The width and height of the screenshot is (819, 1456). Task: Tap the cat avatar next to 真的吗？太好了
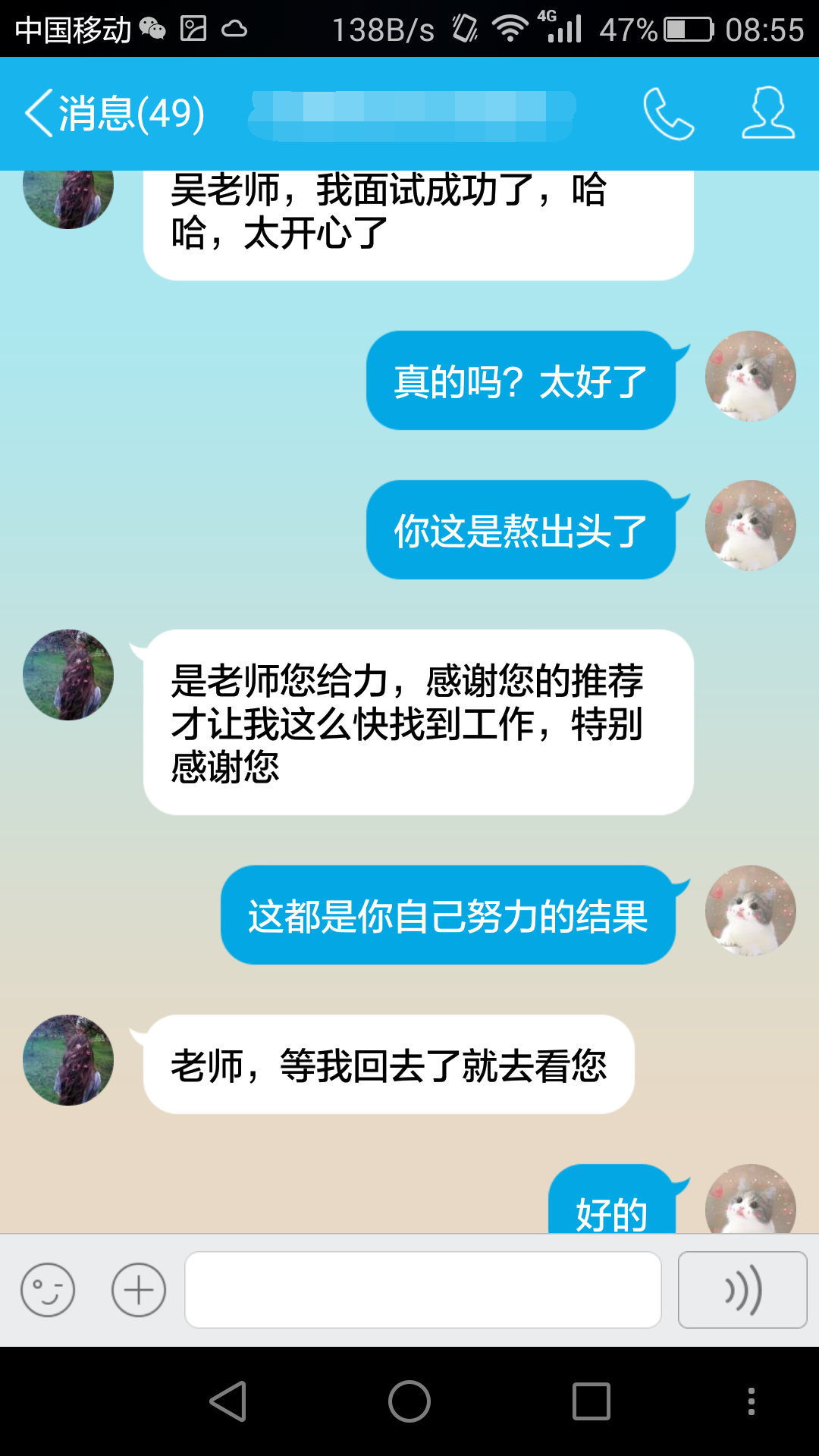(x=750, y=376)
